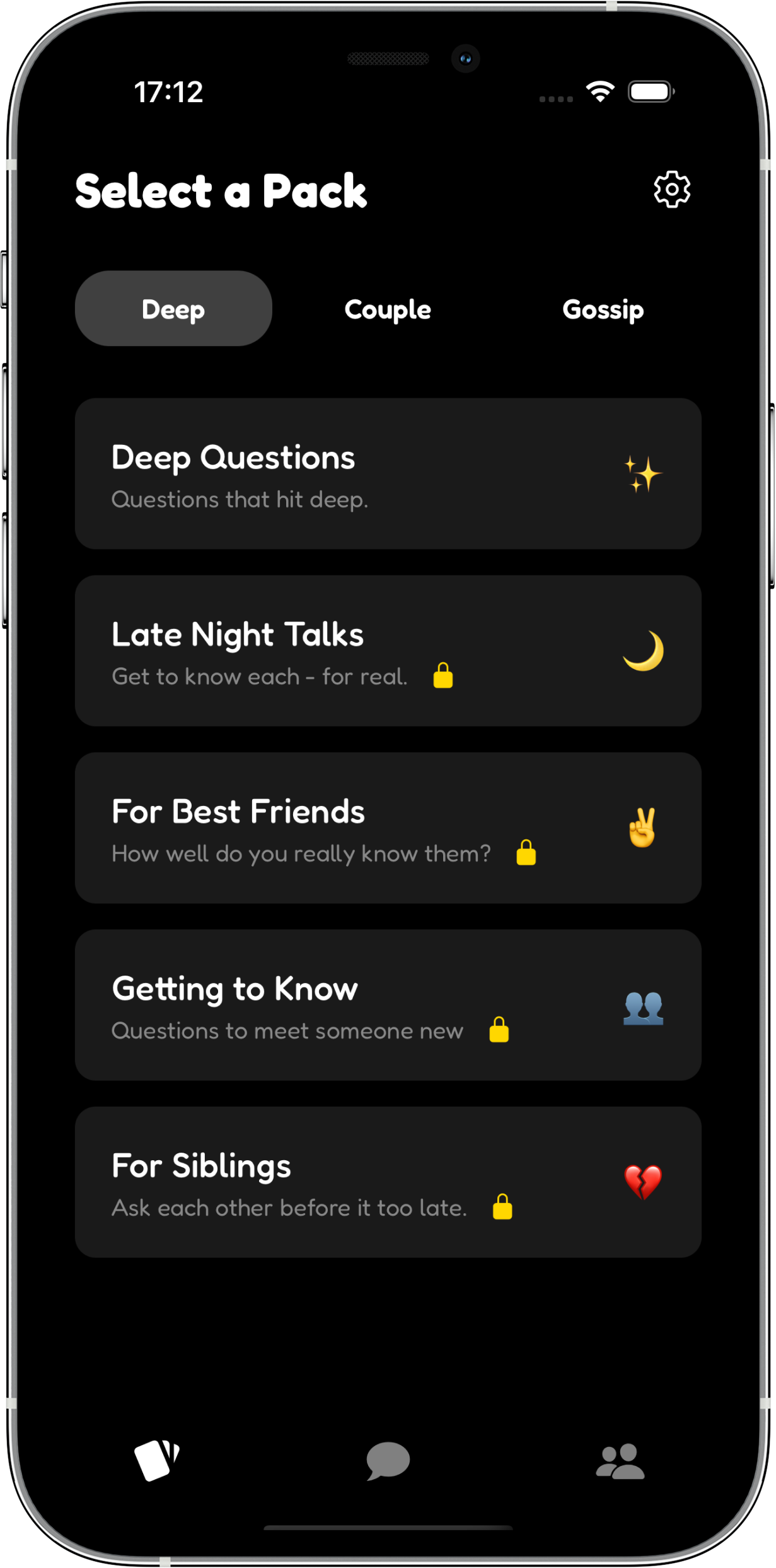Open the locked Late Night Talks pack
Screen dimensions: 776x1568
point(388,650)
